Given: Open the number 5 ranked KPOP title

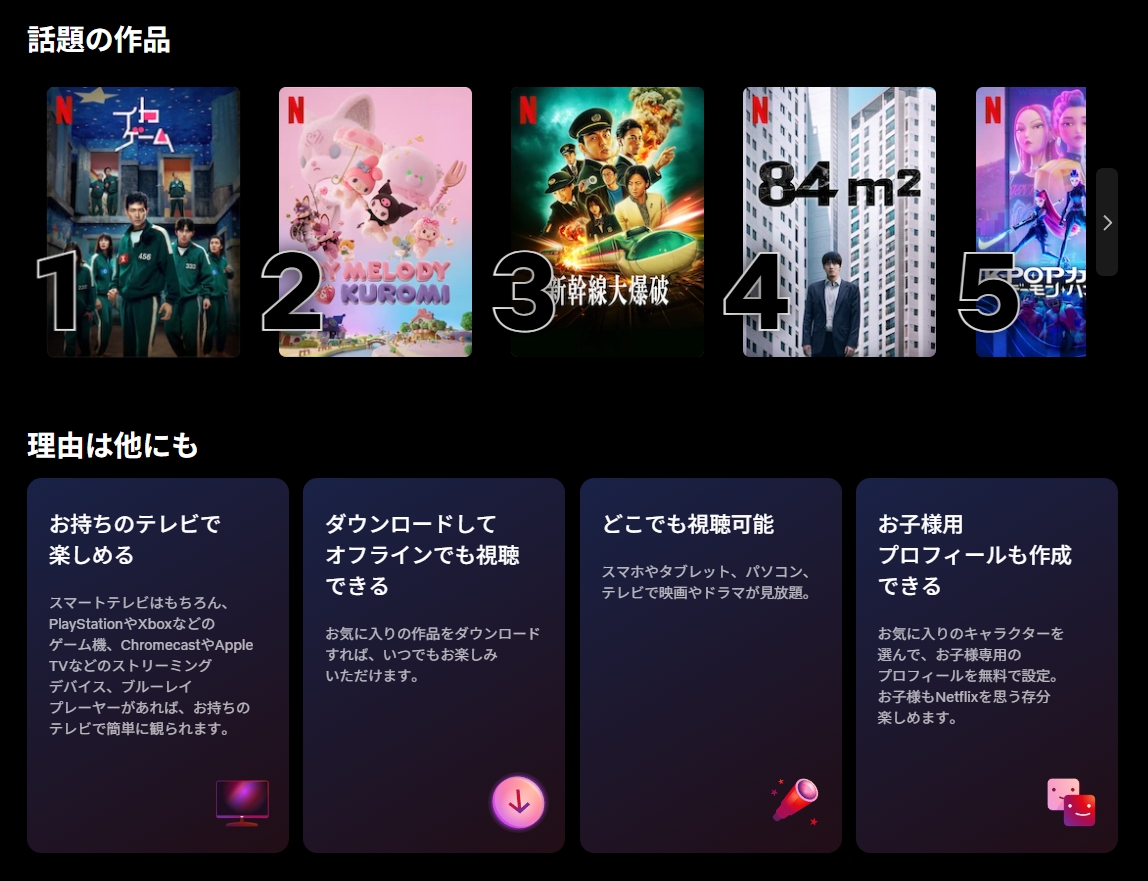Looking at the screenshot, I should click(x=1030, y=222).
